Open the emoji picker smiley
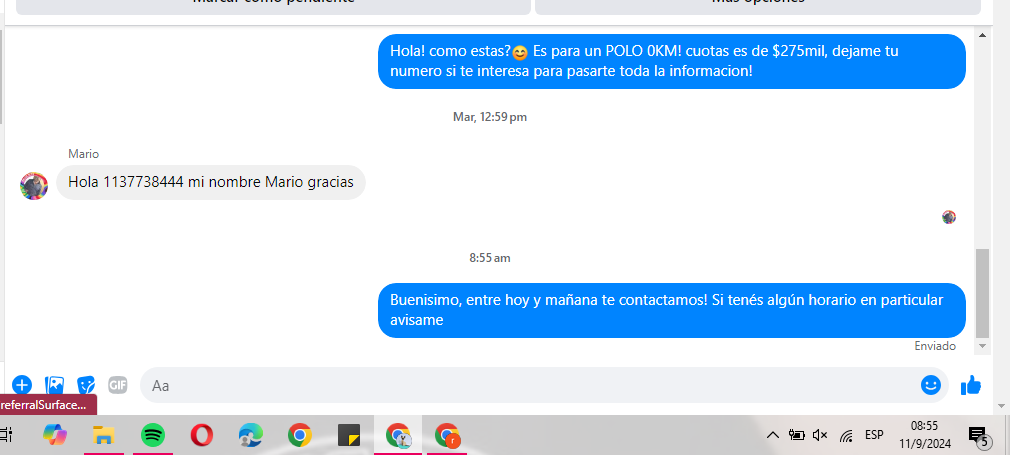Screen dimensions: 1010x455 click(931, 385)
